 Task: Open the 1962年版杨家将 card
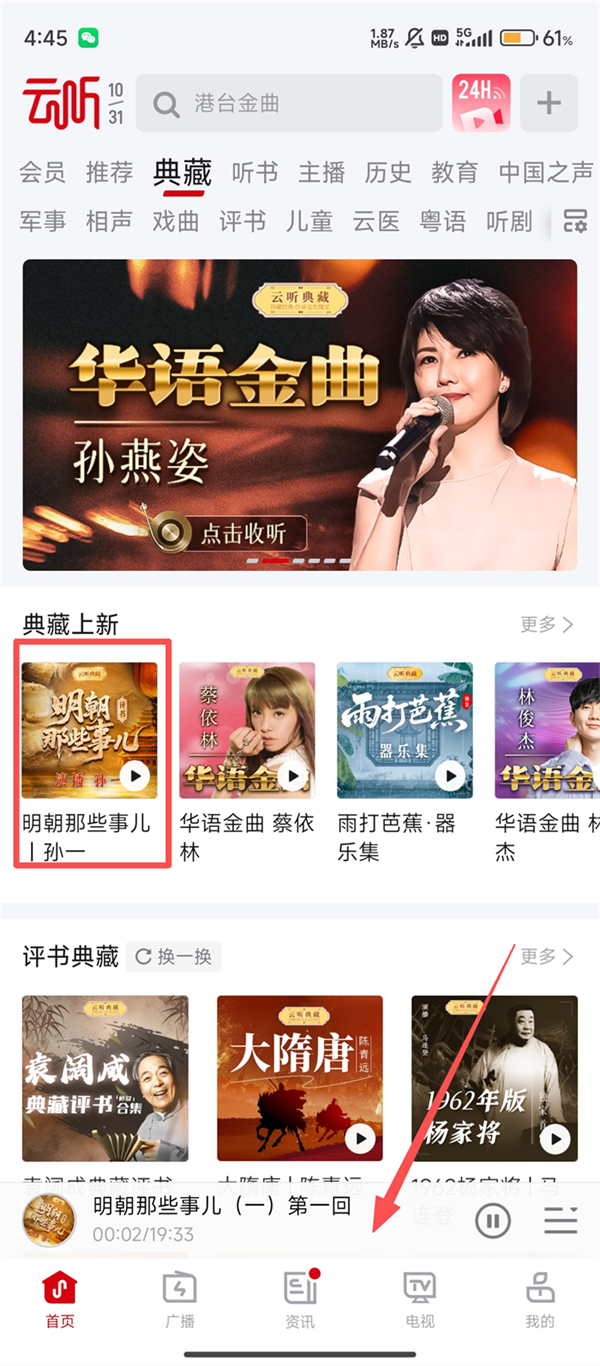pos(494,1077)
